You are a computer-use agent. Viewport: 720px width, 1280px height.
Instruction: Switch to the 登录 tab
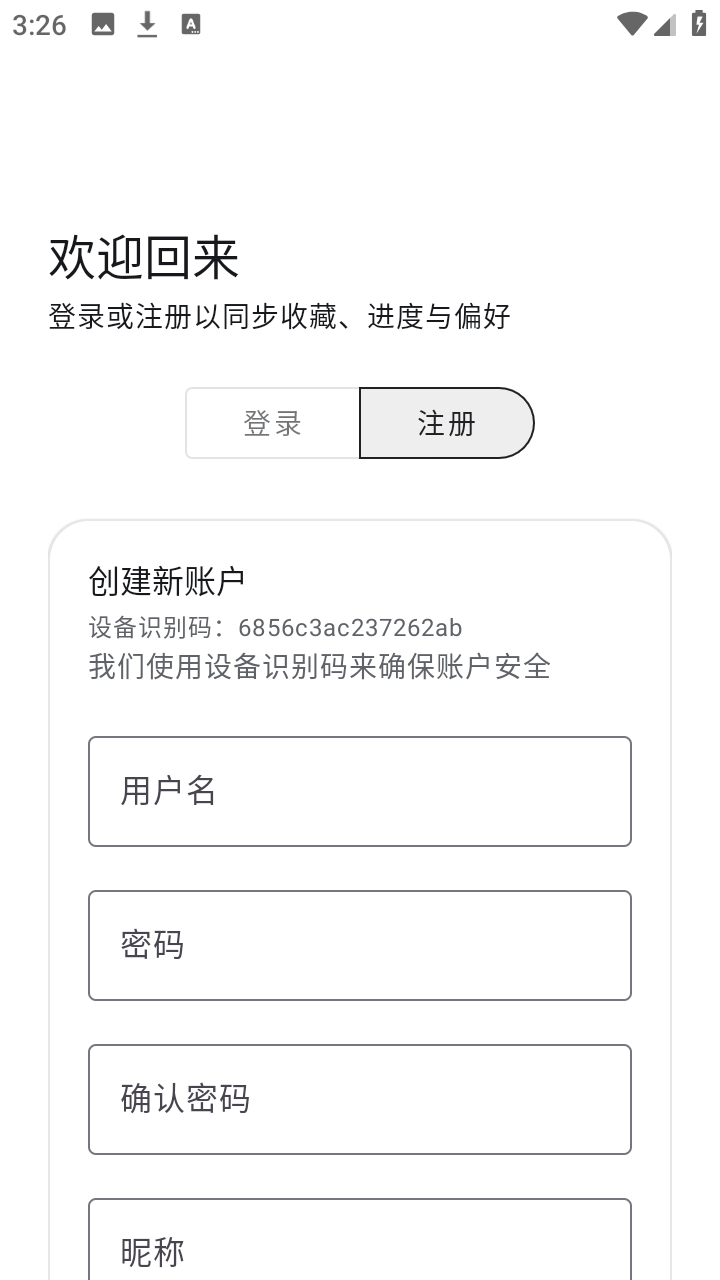(273, 422)
